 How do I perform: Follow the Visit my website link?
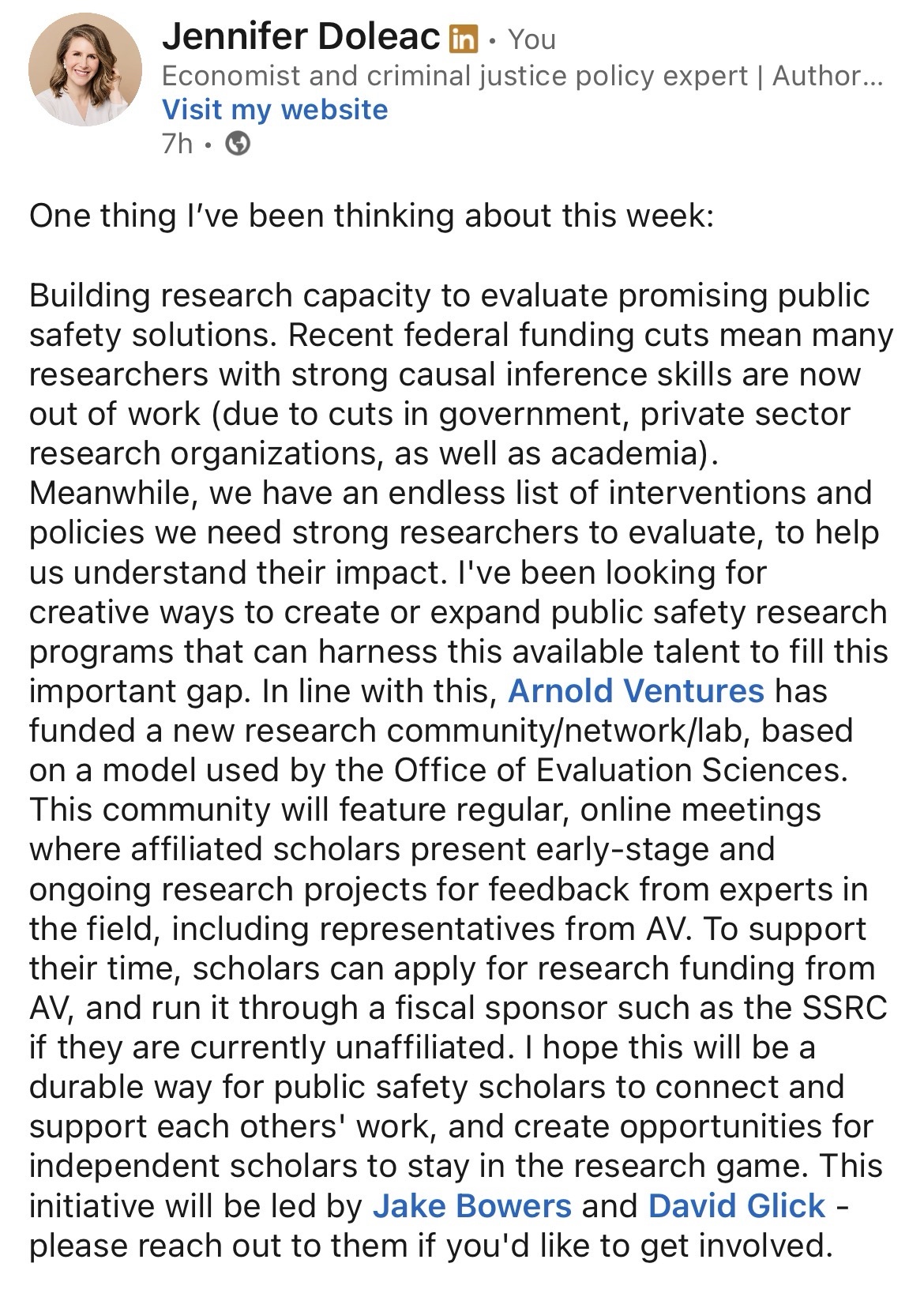(274, 109)
